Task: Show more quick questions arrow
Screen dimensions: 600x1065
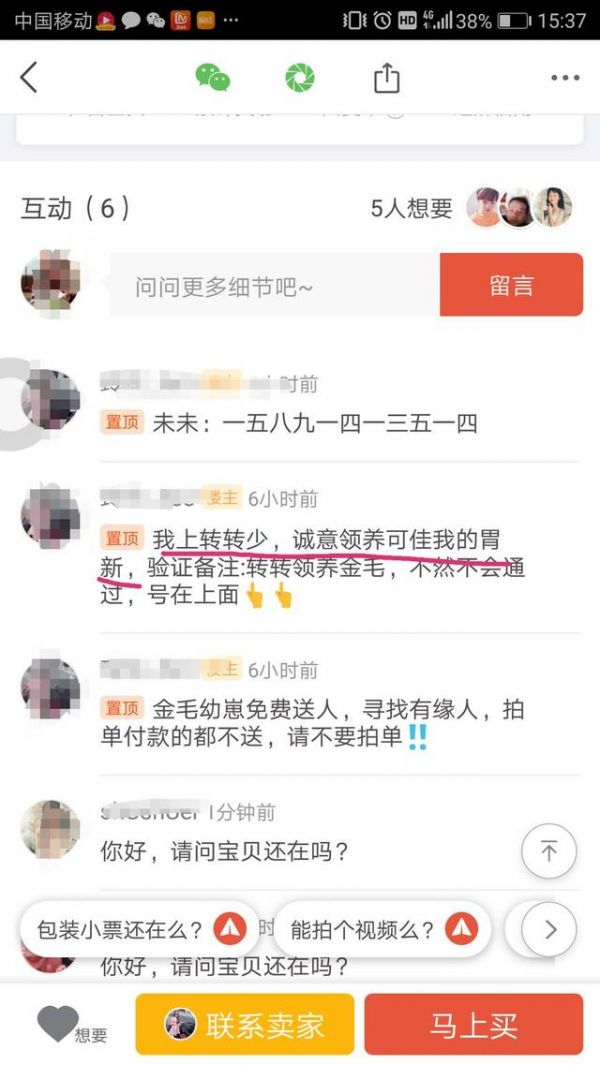Action: point(550,929)
